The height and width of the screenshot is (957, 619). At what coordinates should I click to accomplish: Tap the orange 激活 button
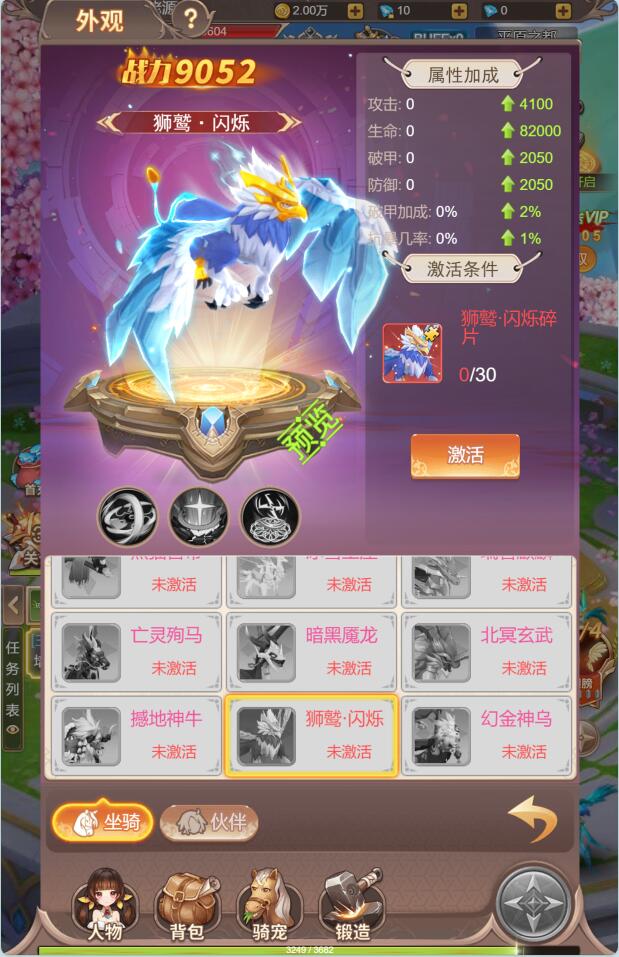coord(465,455)
